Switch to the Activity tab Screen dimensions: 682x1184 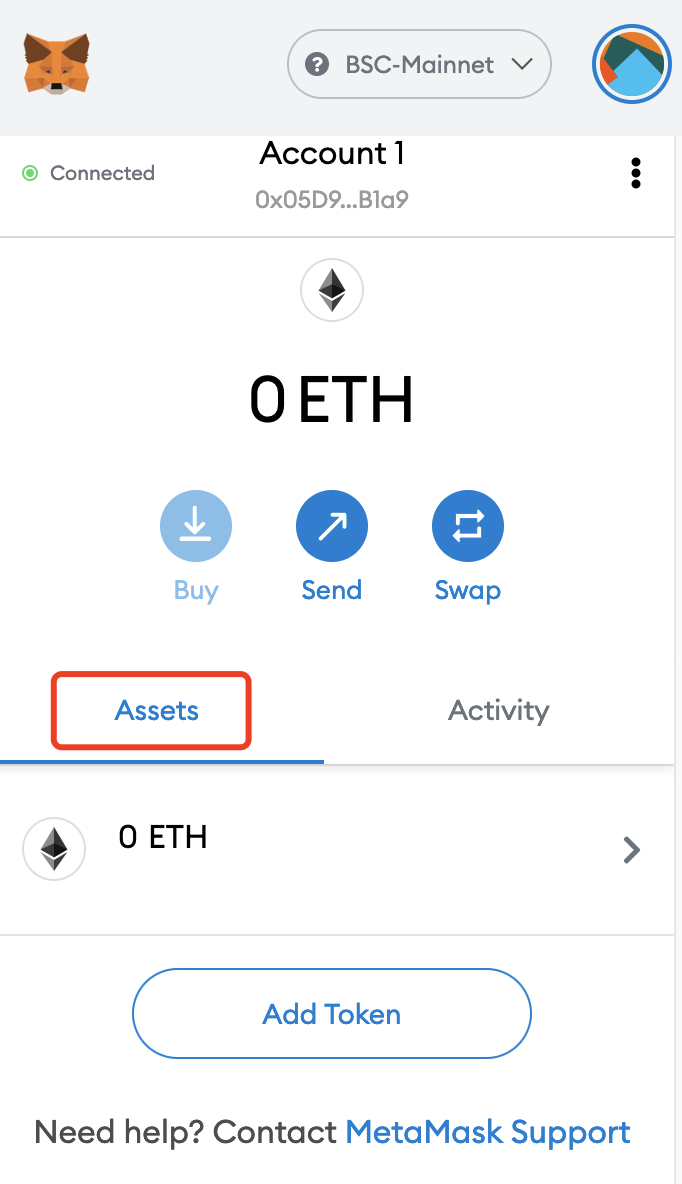tap(498, 711)
